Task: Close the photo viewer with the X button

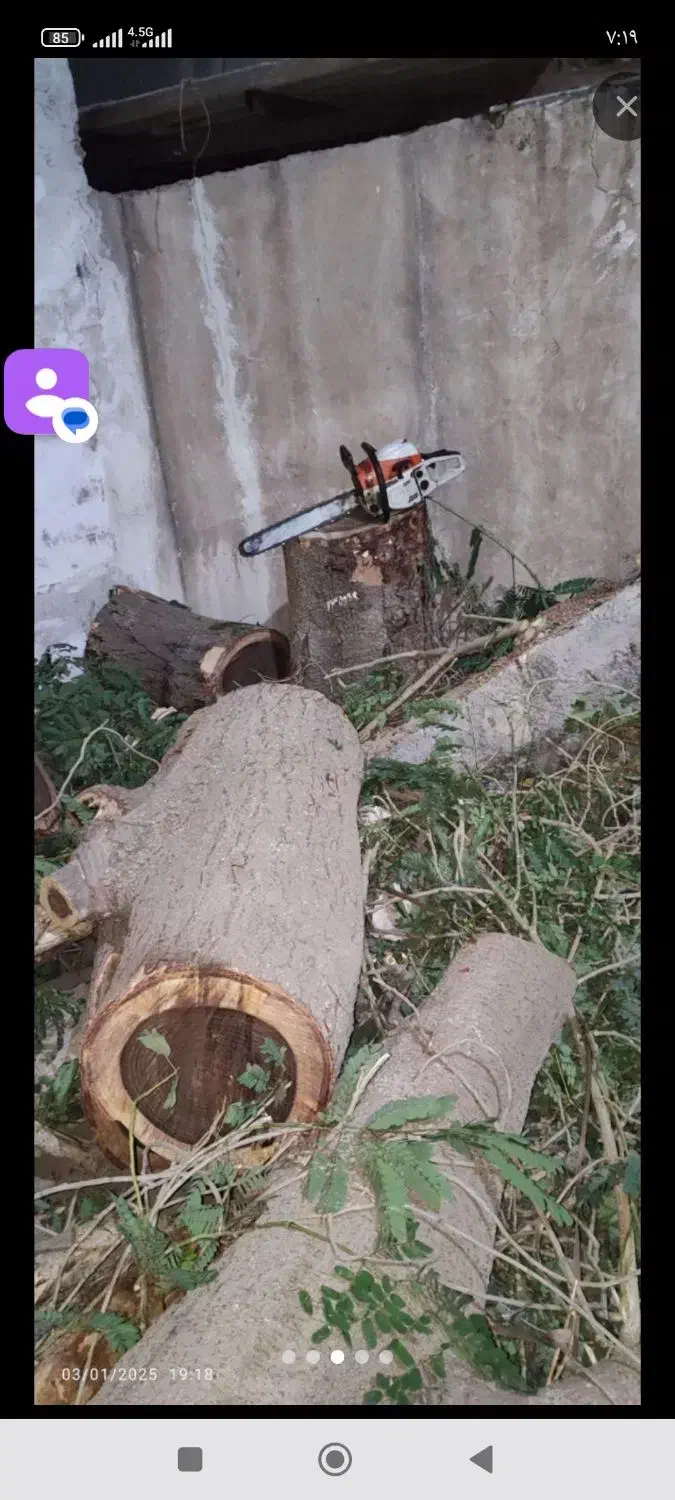Action: (626, 107)
